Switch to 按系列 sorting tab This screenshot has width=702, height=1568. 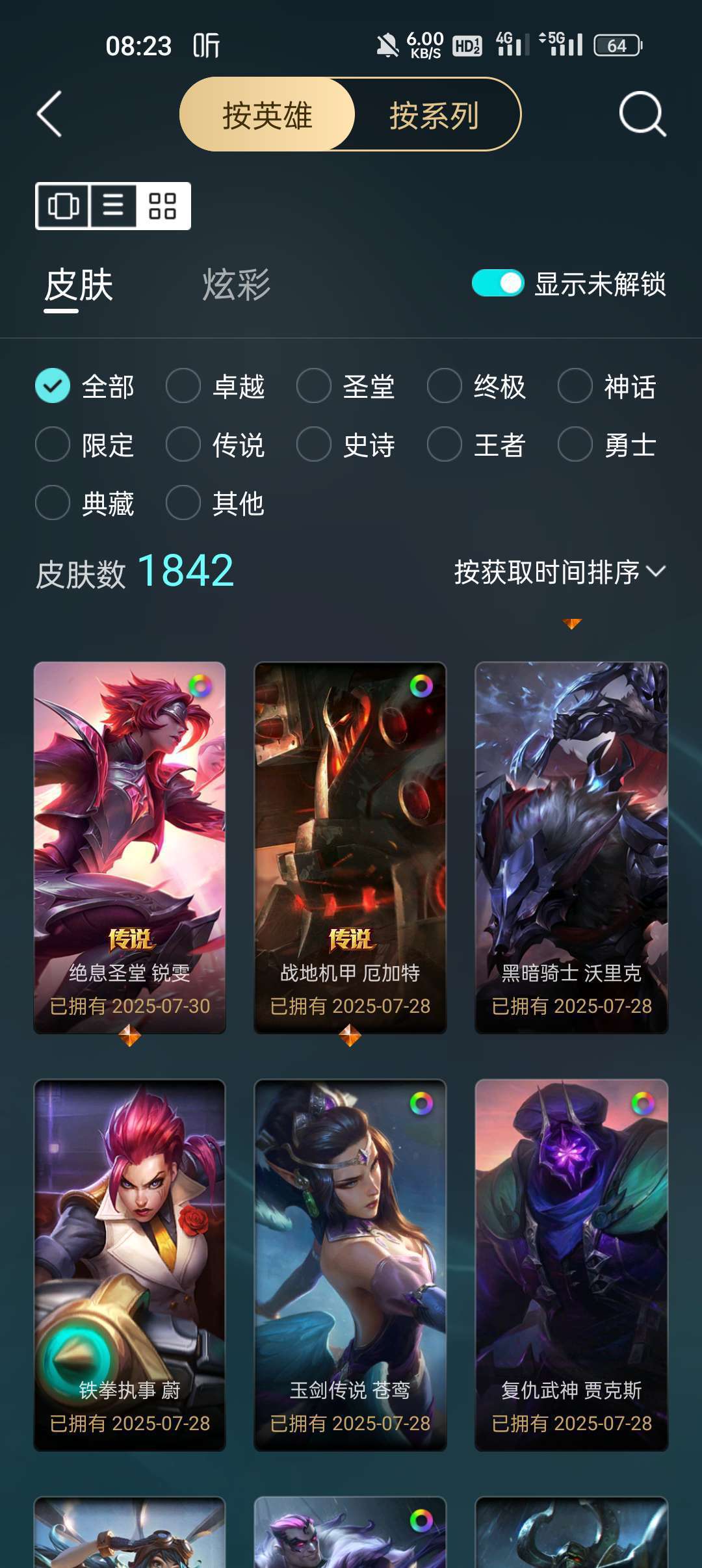coord(434,115)
